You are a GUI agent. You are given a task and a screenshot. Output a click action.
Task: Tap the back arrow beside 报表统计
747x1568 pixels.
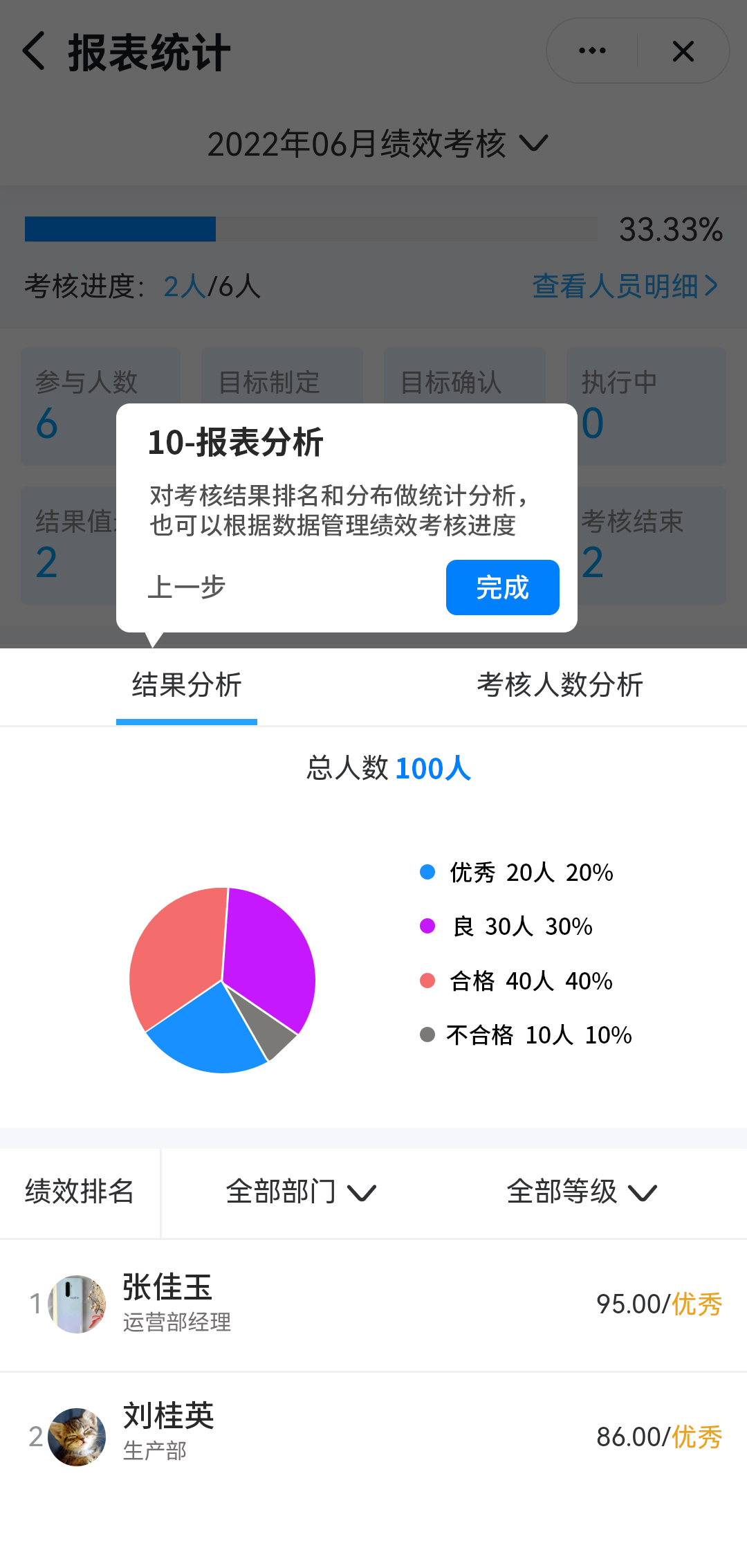point(35,51)
